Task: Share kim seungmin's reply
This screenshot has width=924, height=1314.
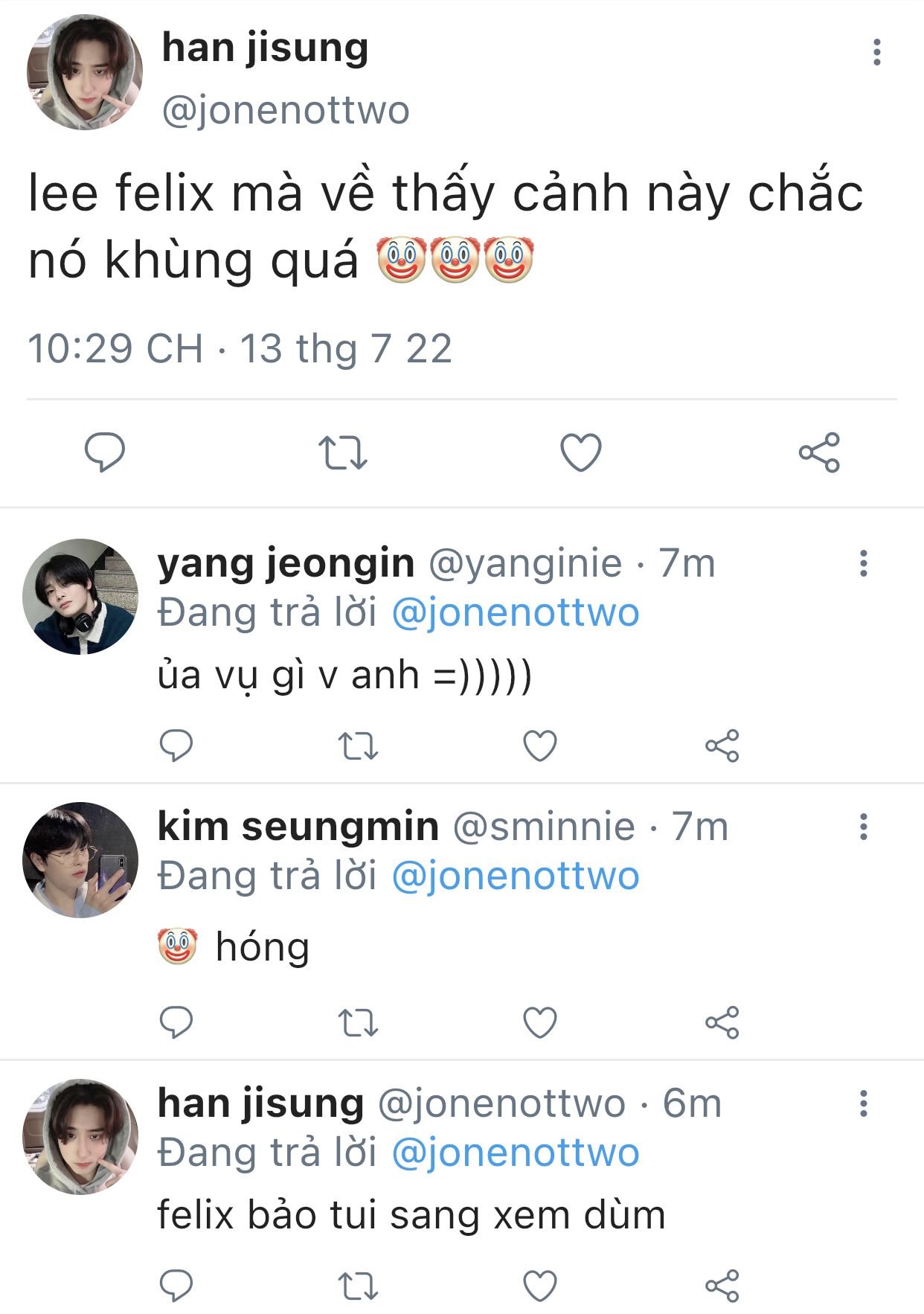Action: click(x=722, y=1022)
